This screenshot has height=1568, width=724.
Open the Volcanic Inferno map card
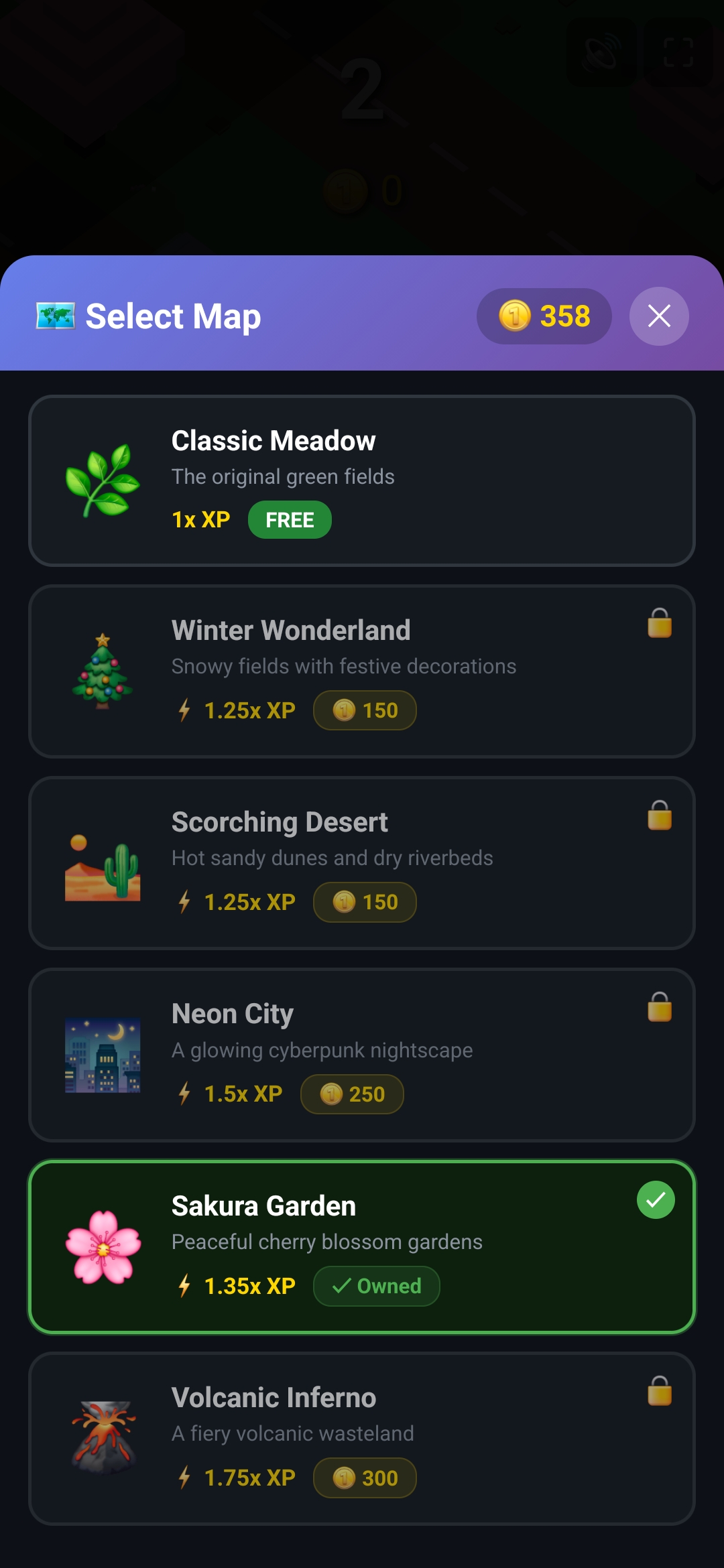click(x=362, y=1438)
